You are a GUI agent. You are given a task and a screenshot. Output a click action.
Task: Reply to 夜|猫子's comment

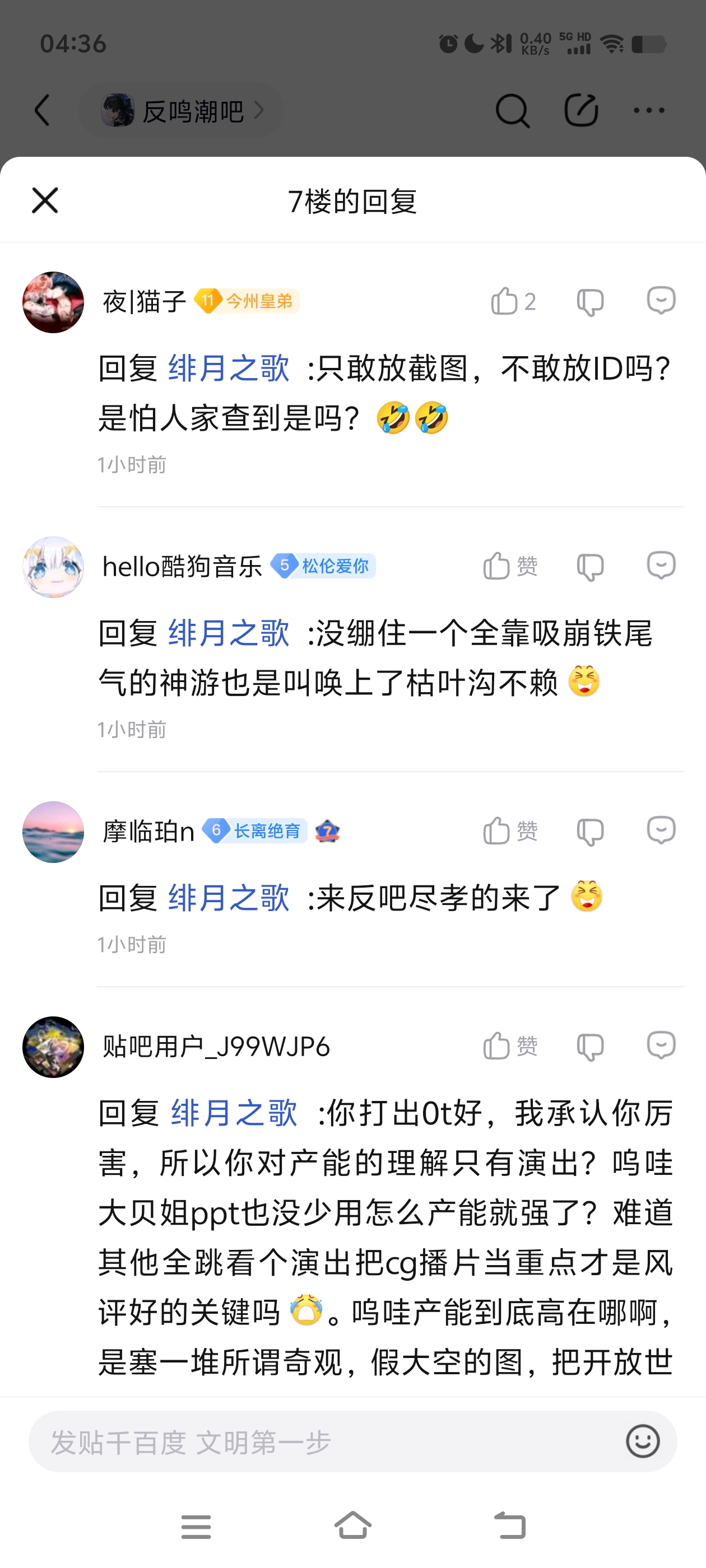point(661,300)
